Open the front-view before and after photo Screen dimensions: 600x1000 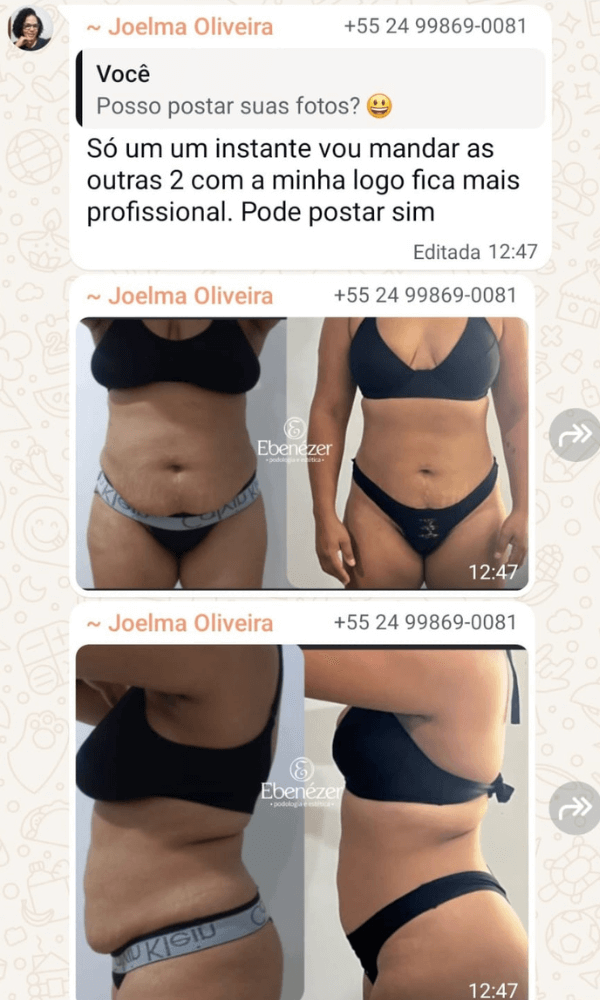(x=302, y=453)
